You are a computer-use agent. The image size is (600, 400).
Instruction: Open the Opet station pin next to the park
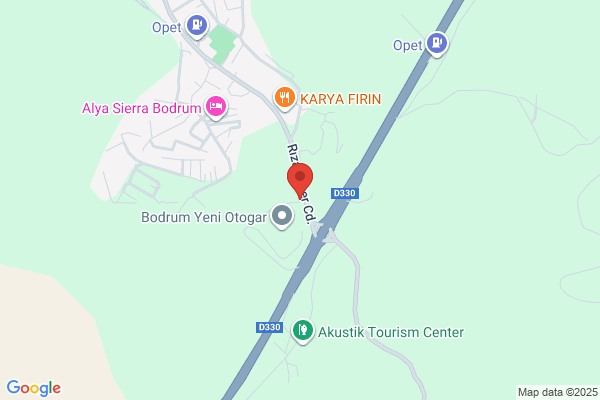(197, 26)
